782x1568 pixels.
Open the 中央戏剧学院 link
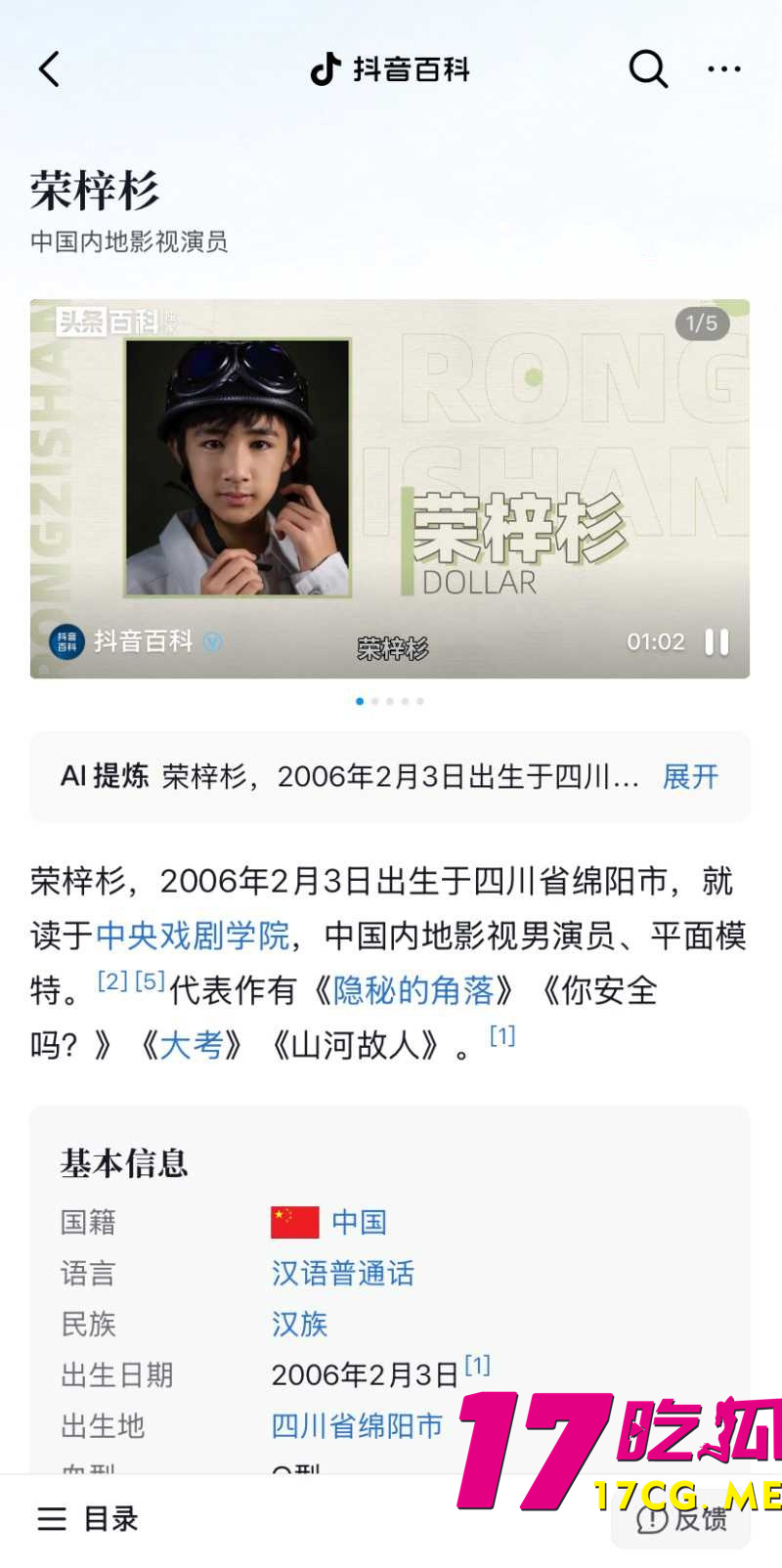tap(193, 936)
